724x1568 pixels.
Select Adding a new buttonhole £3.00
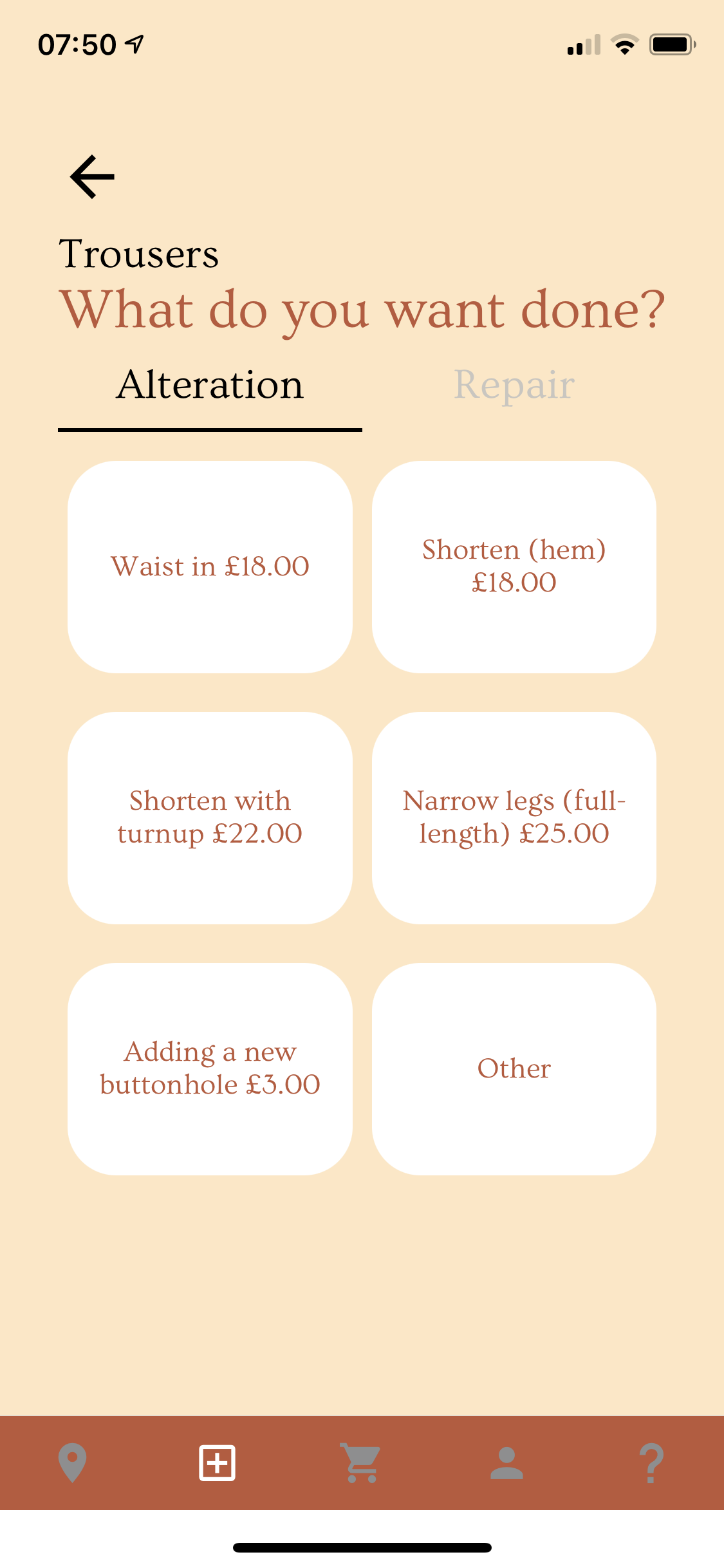click(210, 1069)
